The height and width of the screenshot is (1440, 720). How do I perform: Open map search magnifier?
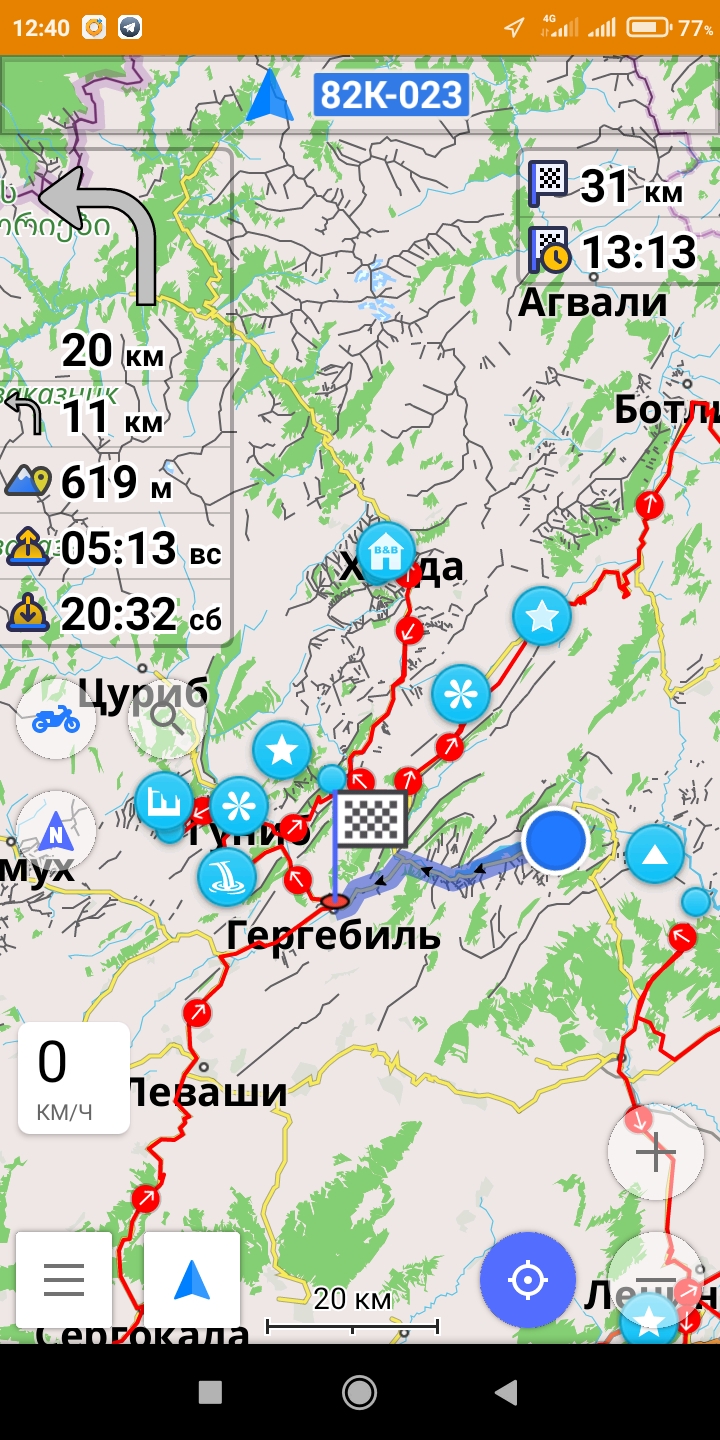click(x=167, y=718)
